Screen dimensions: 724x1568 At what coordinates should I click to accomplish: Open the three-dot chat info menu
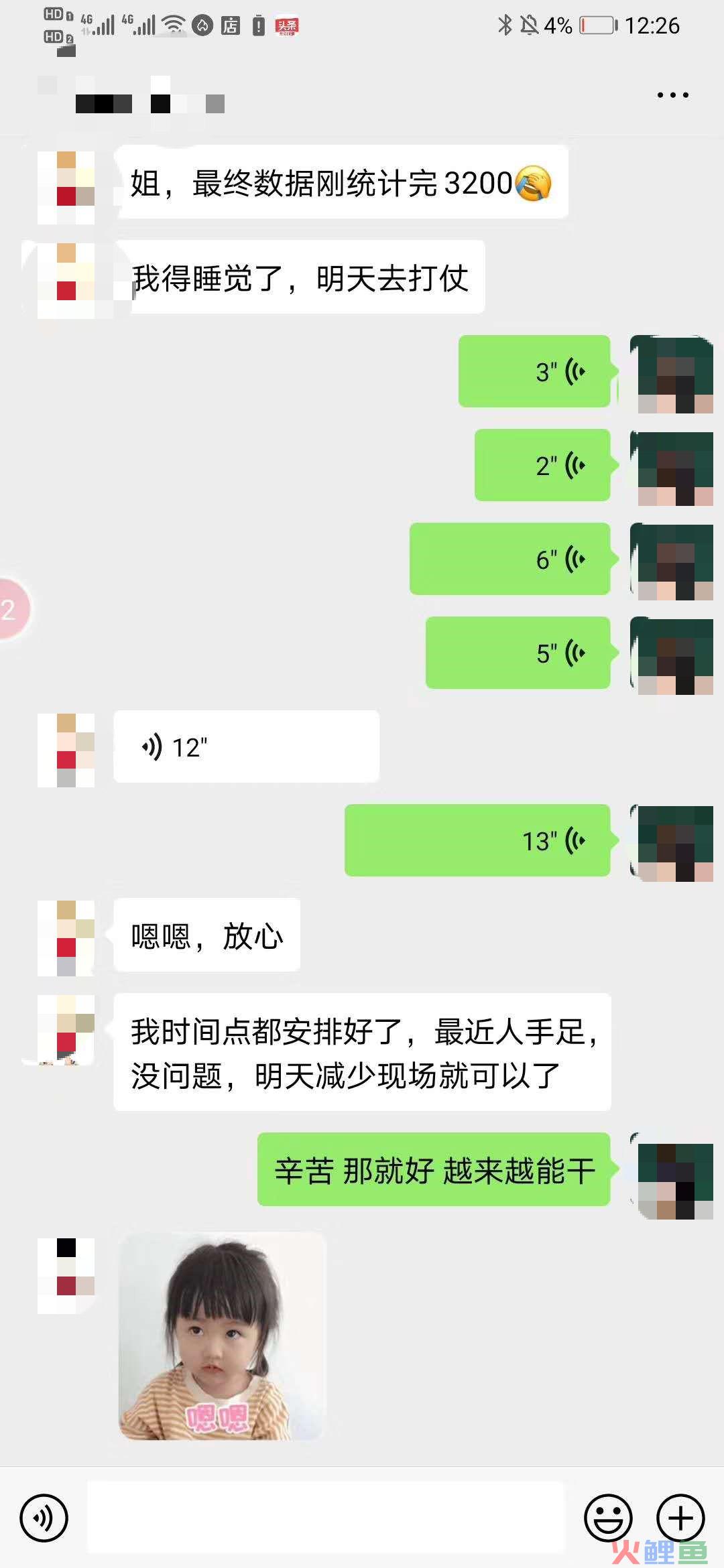(672, 95)
